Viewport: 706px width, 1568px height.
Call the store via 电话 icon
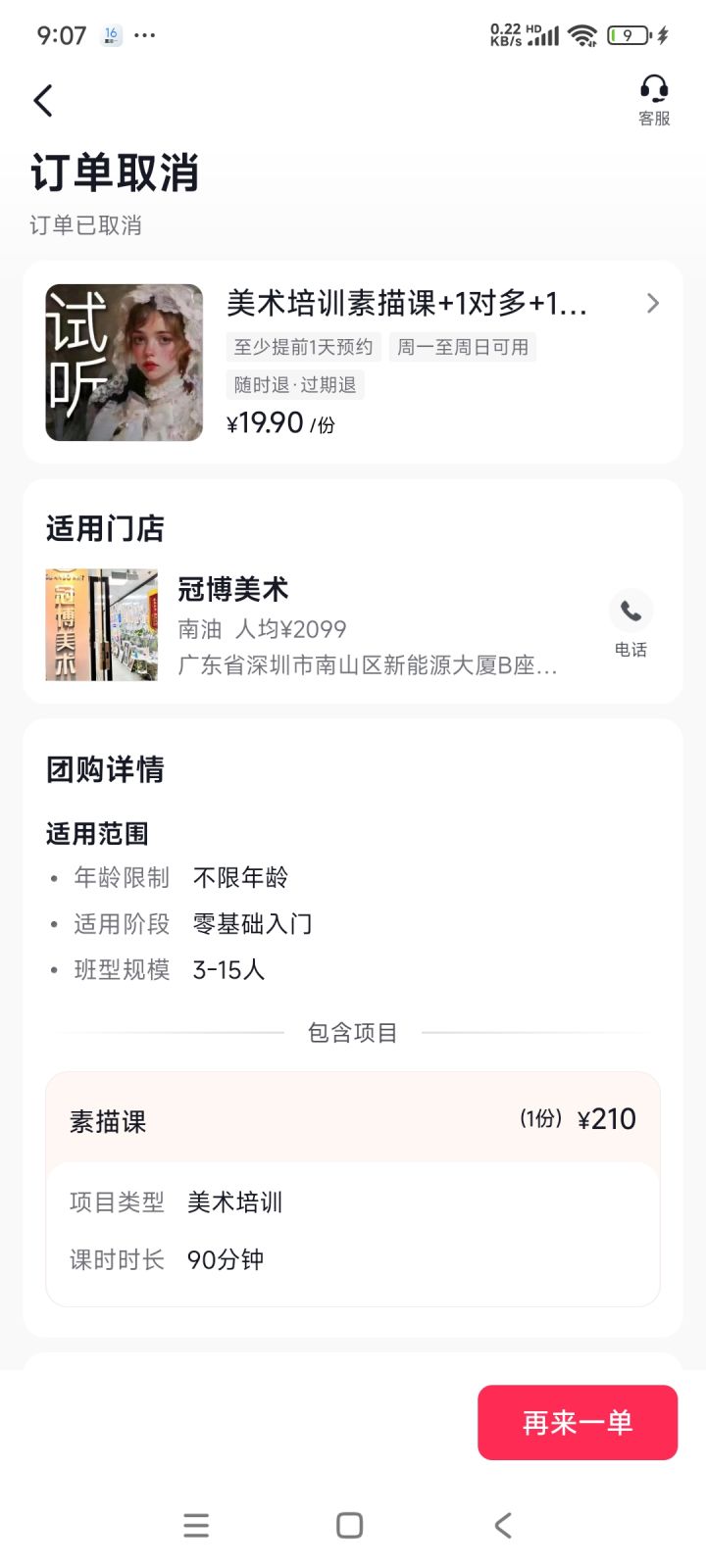pos(630,624)
